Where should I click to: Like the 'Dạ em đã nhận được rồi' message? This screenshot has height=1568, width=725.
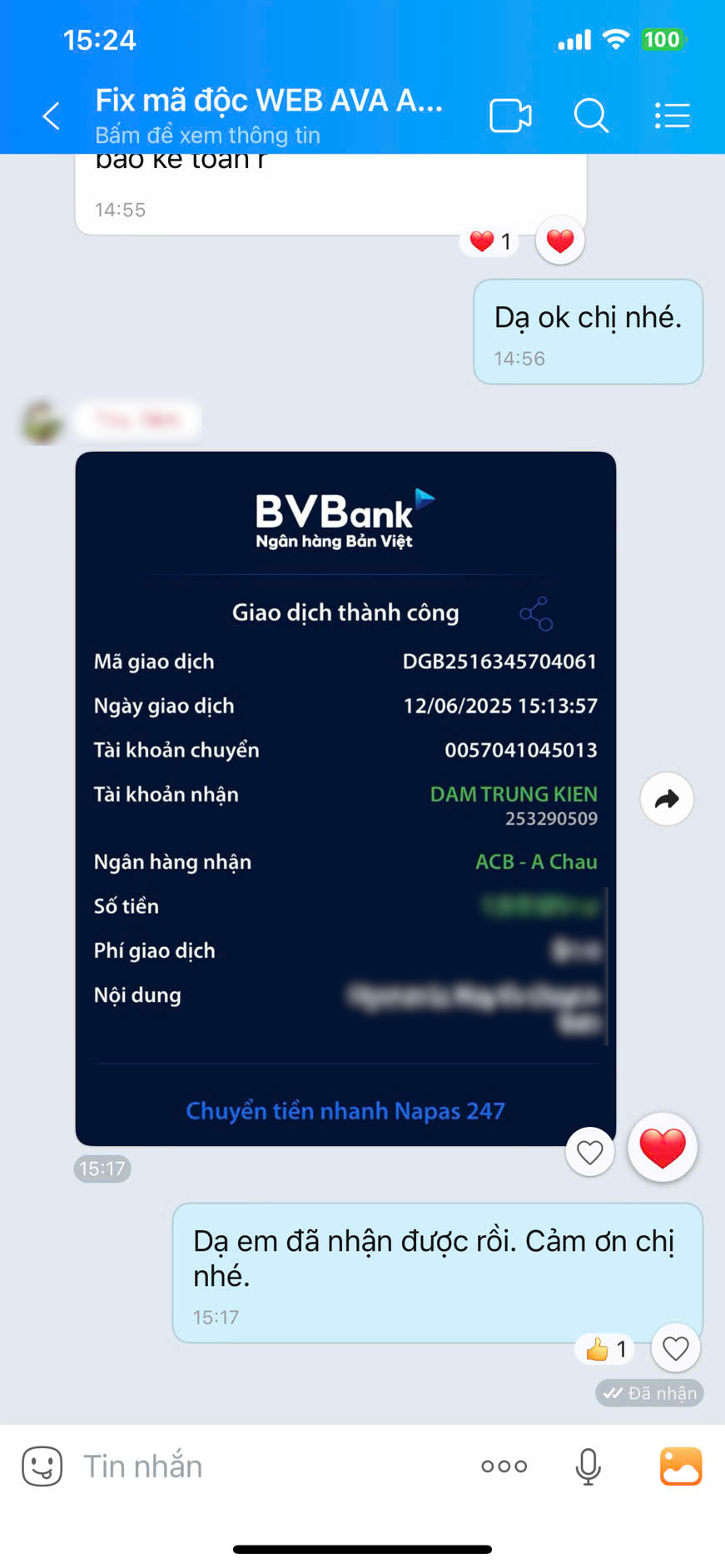[675, 1347]
